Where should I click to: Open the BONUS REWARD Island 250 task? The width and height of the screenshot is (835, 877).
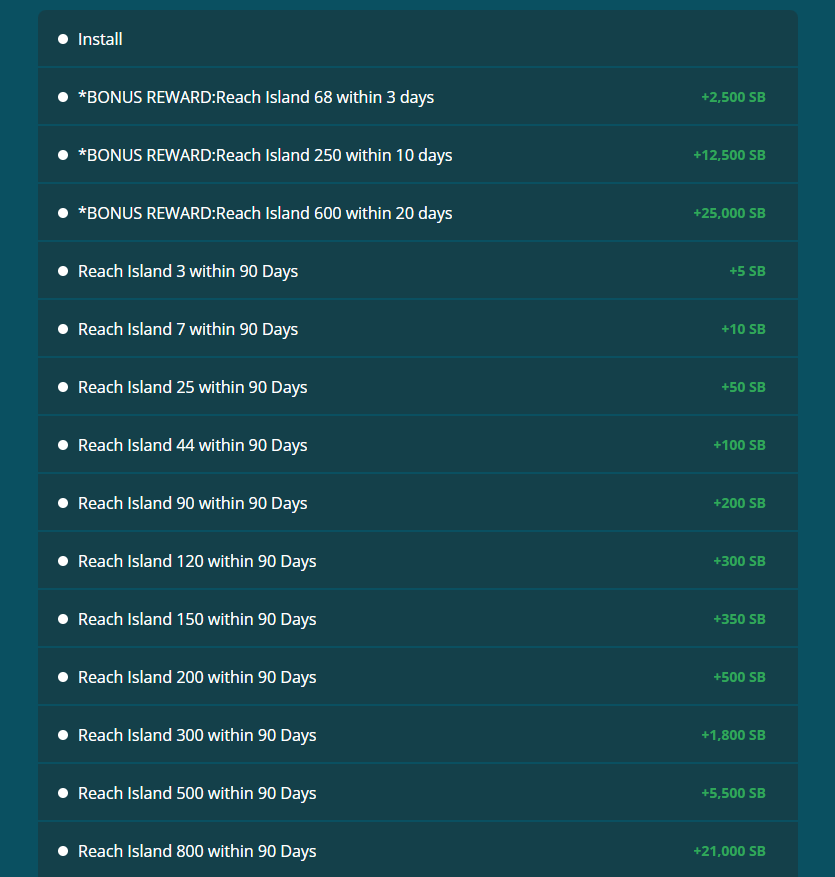coord(265,155)
